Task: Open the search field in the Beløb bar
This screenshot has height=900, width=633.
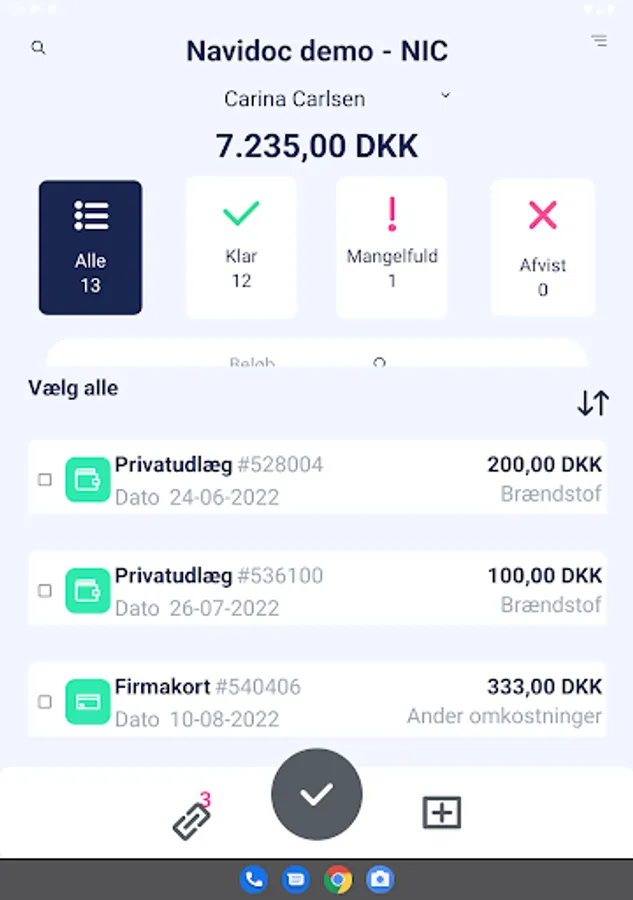Action: pyautogui.click(x=379, y=364)
